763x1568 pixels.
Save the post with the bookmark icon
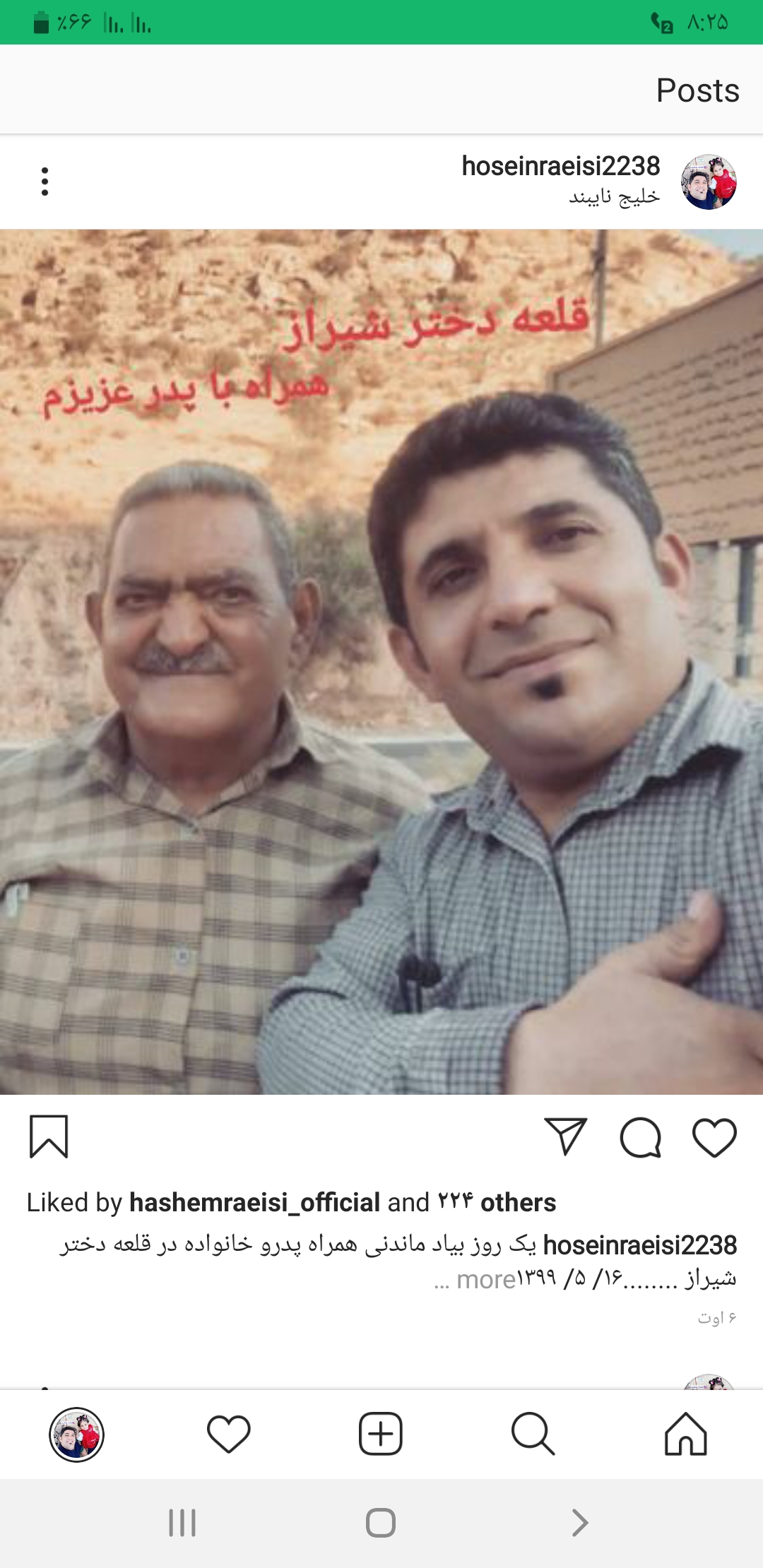pyautogui.click(x=48, y=1136)
